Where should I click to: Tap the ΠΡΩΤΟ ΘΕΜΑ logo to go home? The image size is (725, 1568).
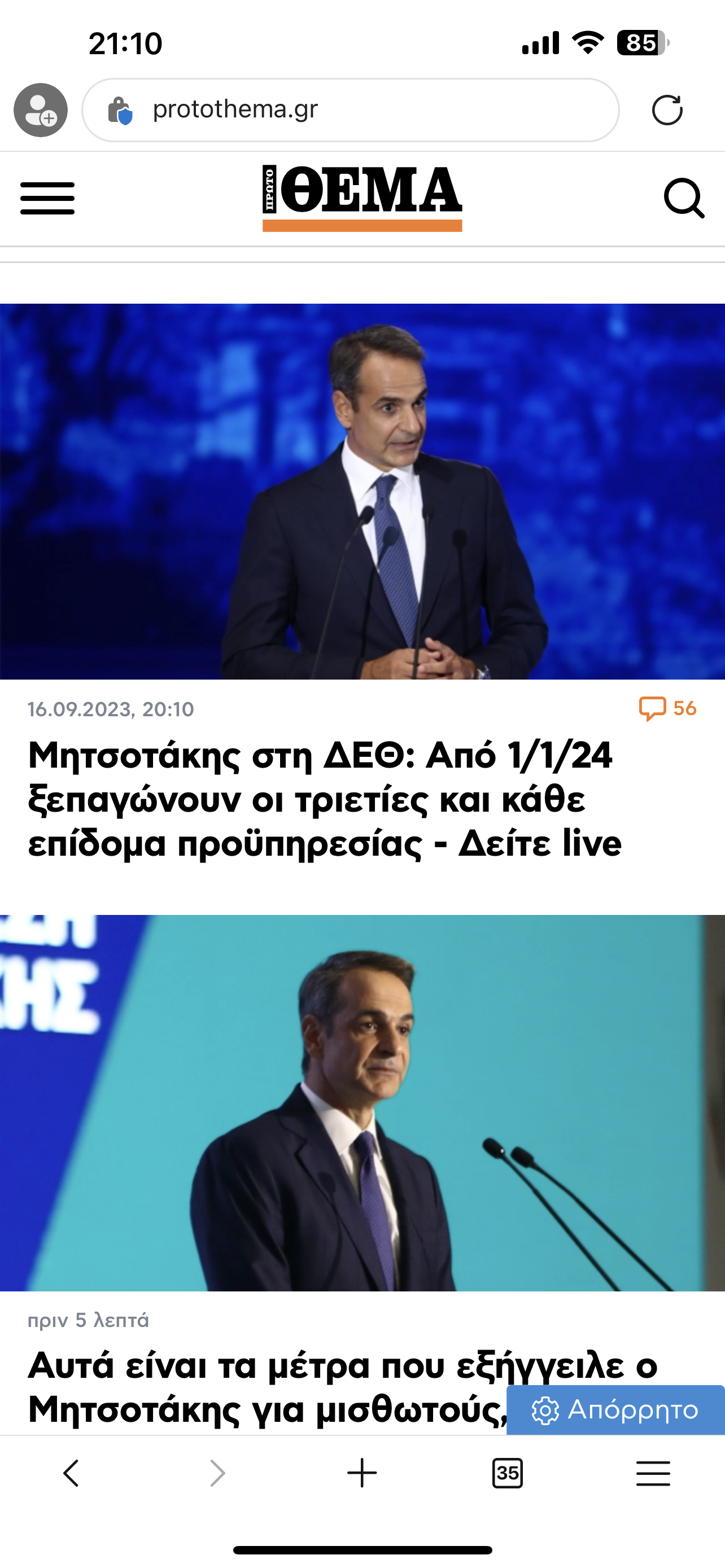(x=362, y=196)
